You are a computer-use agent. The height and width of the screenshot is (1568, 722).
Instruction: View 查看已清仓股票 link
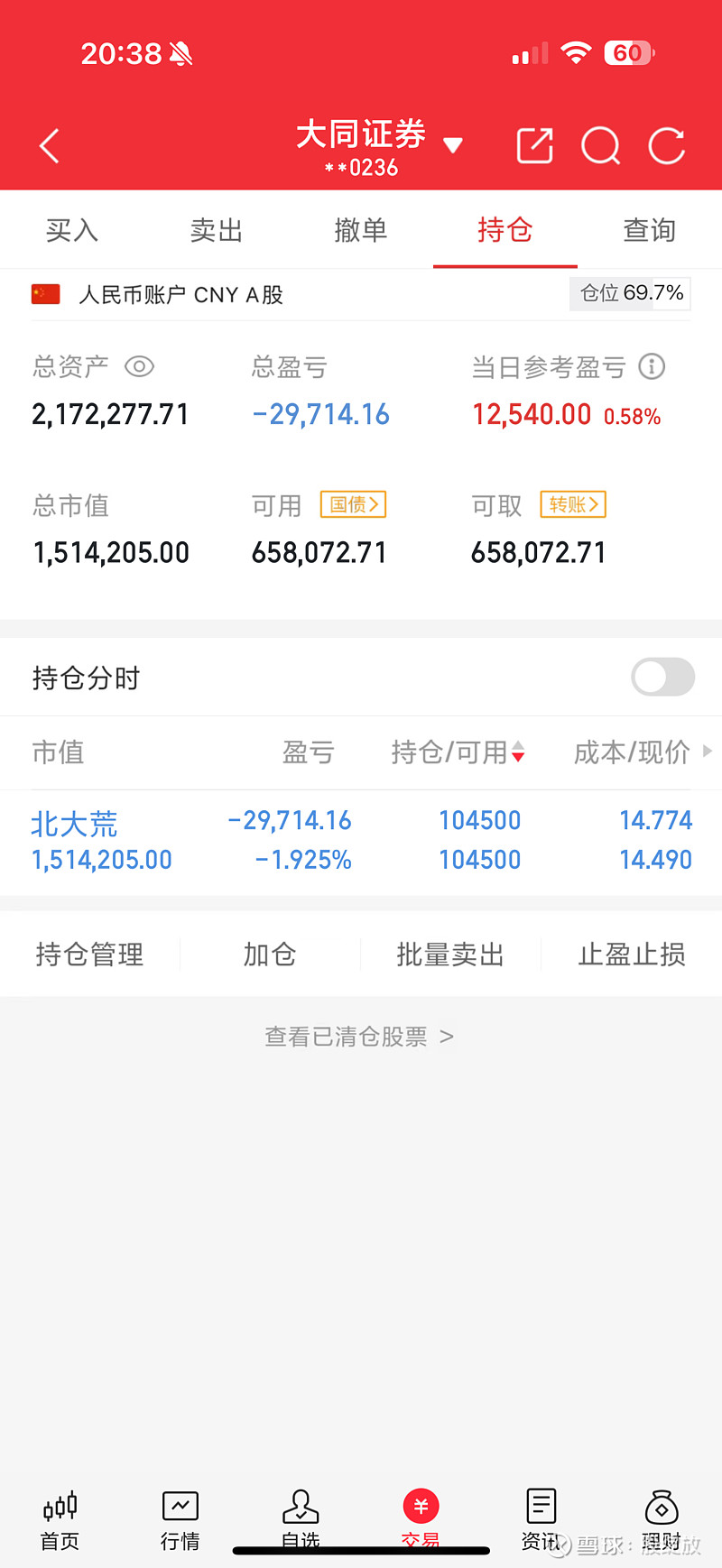click(359, 1037)
